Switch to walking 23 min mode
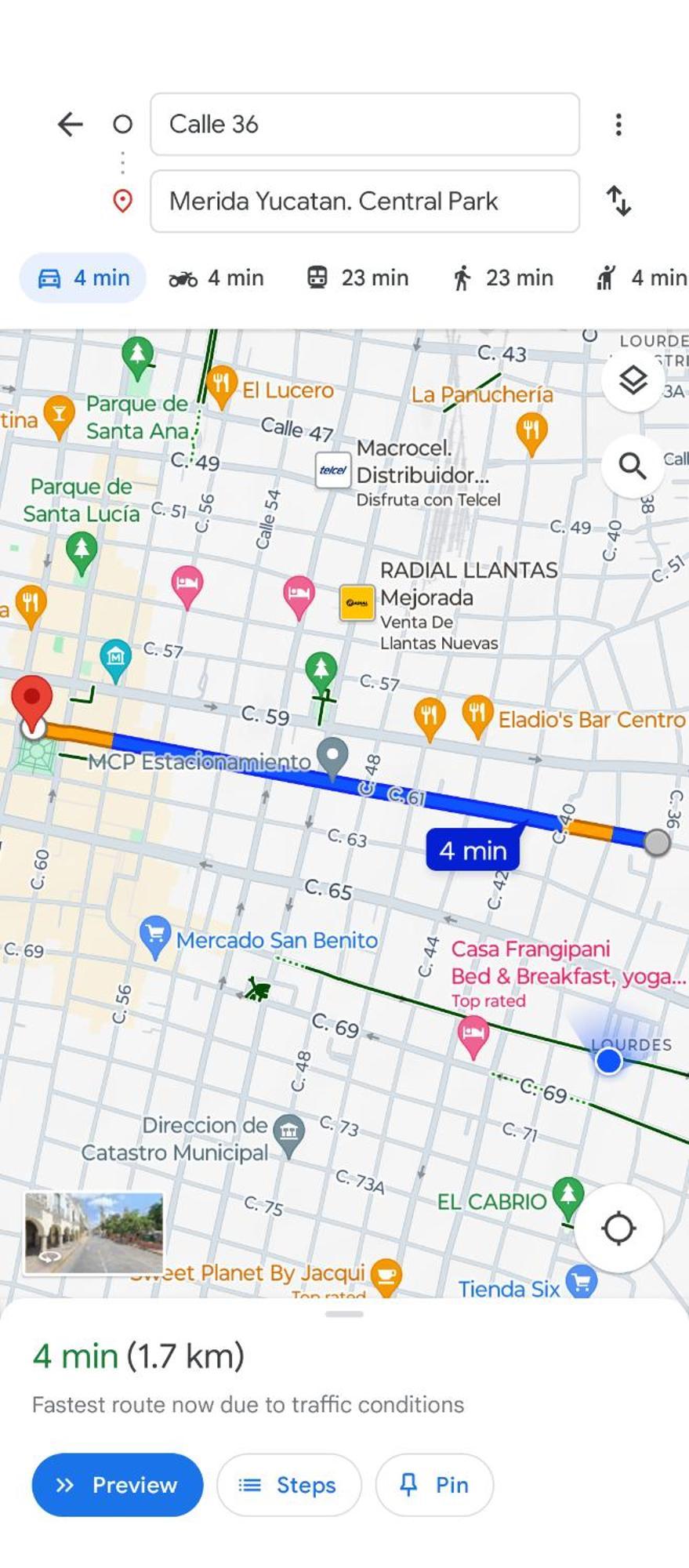This screenshot has width=689, height=1568. point(502,278)
